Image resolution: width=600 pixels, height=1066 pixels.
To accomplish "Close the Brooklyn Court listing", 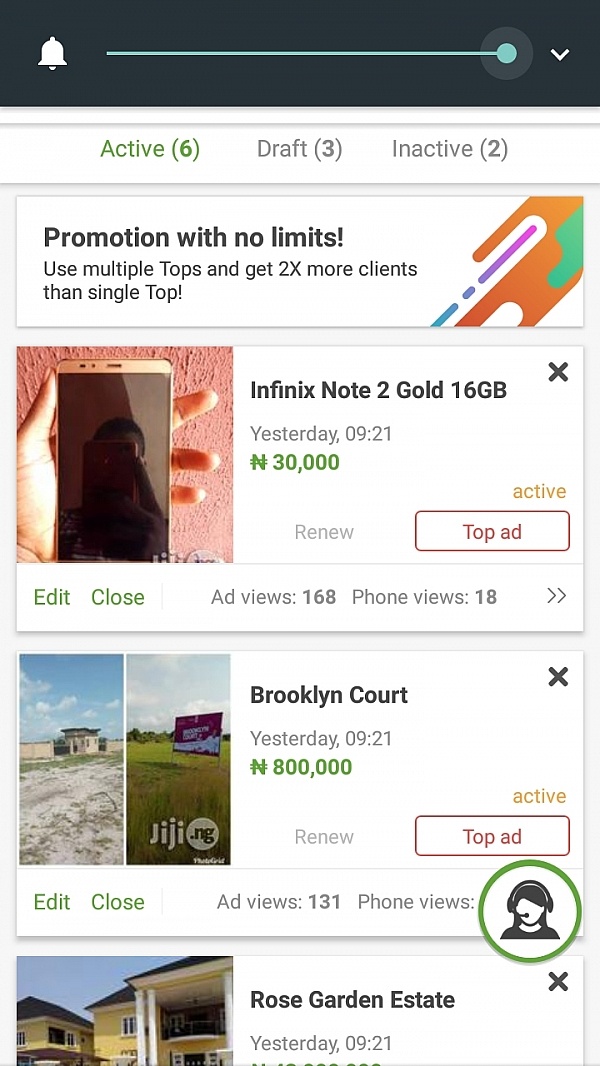I will 118,902.
